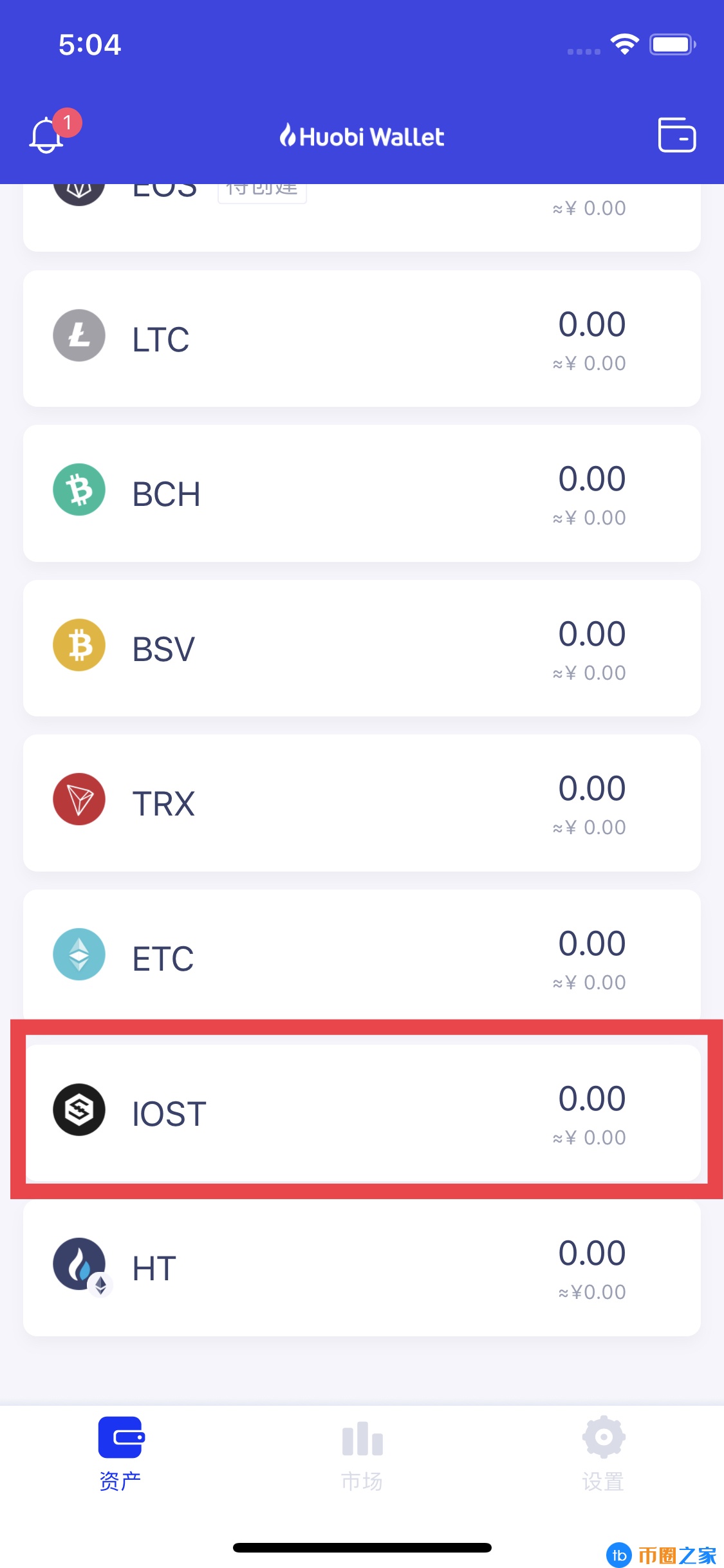Image resolution: width=724 pixels, height=1568 pixels.
Task: Select the BSV asset card
Action: pyautogui.click(x=362, y=648)
